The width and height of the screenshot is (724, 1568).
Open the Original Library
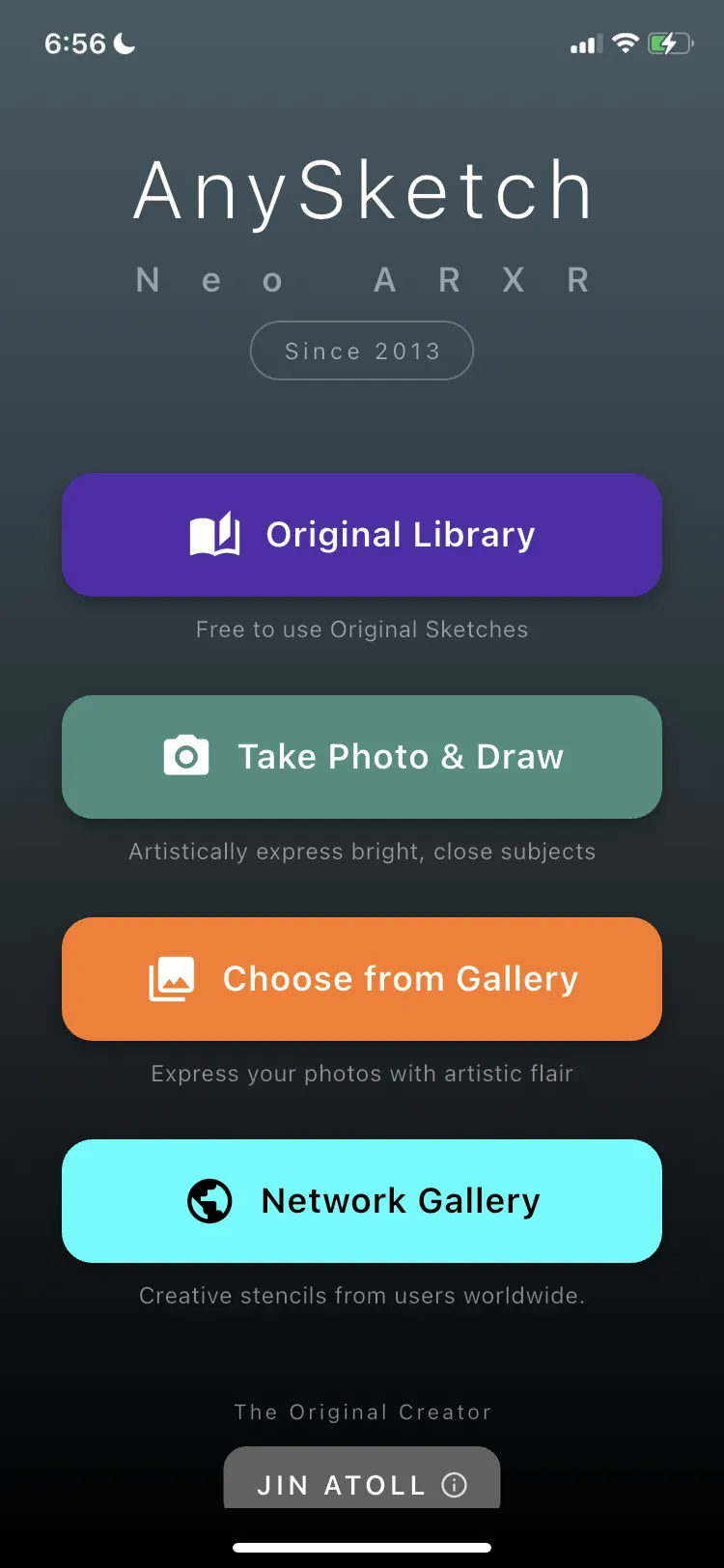tap(362, 535)
